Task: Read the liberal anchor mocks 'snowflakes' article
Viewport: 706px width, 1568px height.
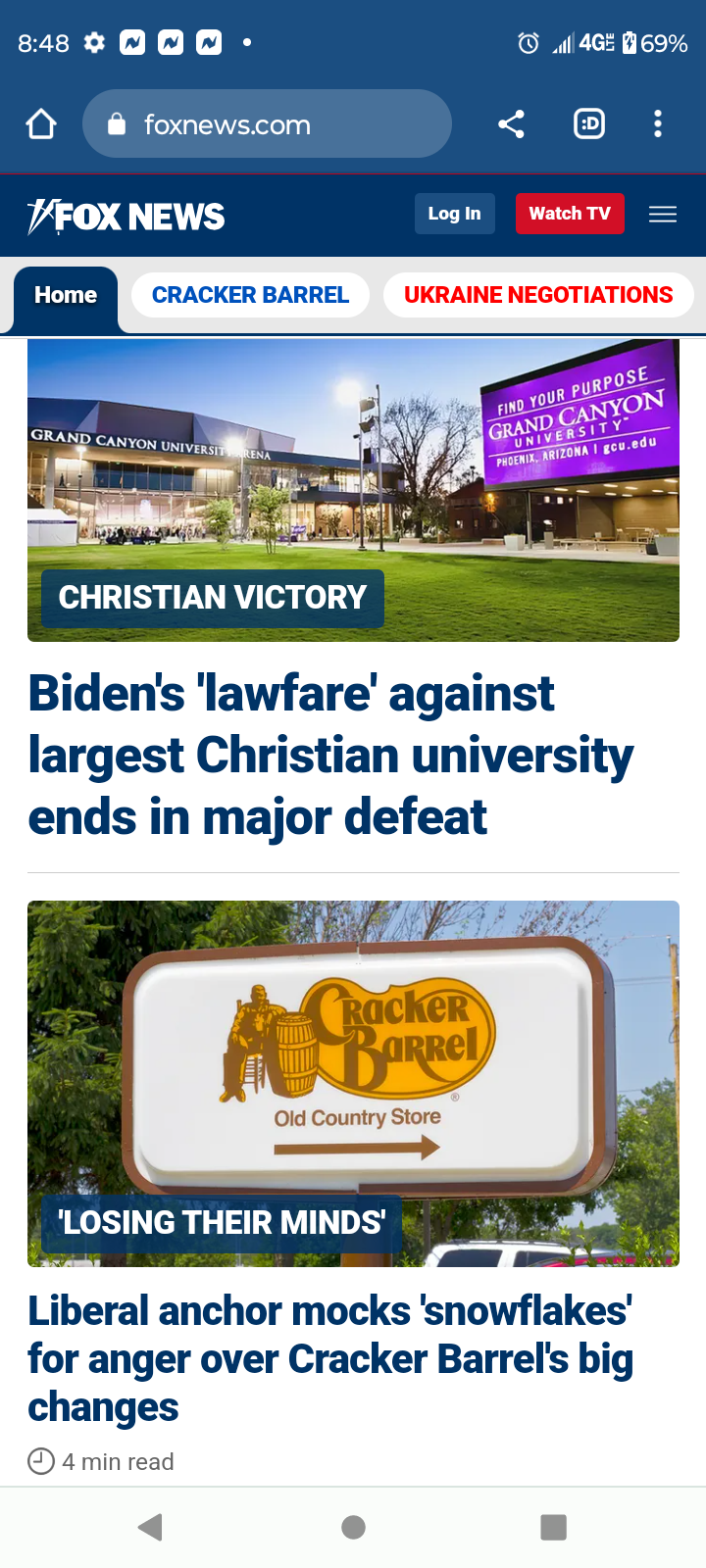Action: (x=331, y=1358)
